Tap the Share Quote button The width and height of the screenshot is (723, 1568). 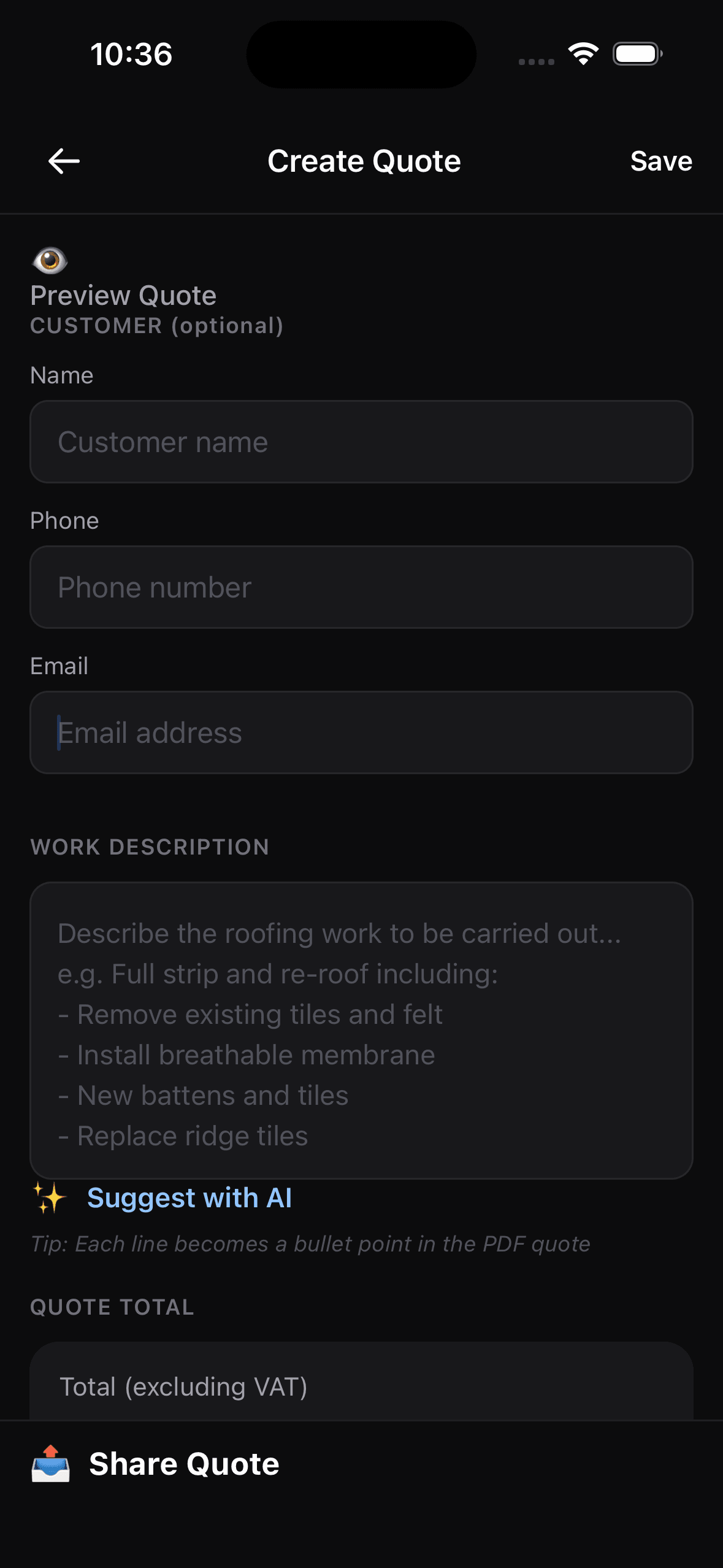183,1463
